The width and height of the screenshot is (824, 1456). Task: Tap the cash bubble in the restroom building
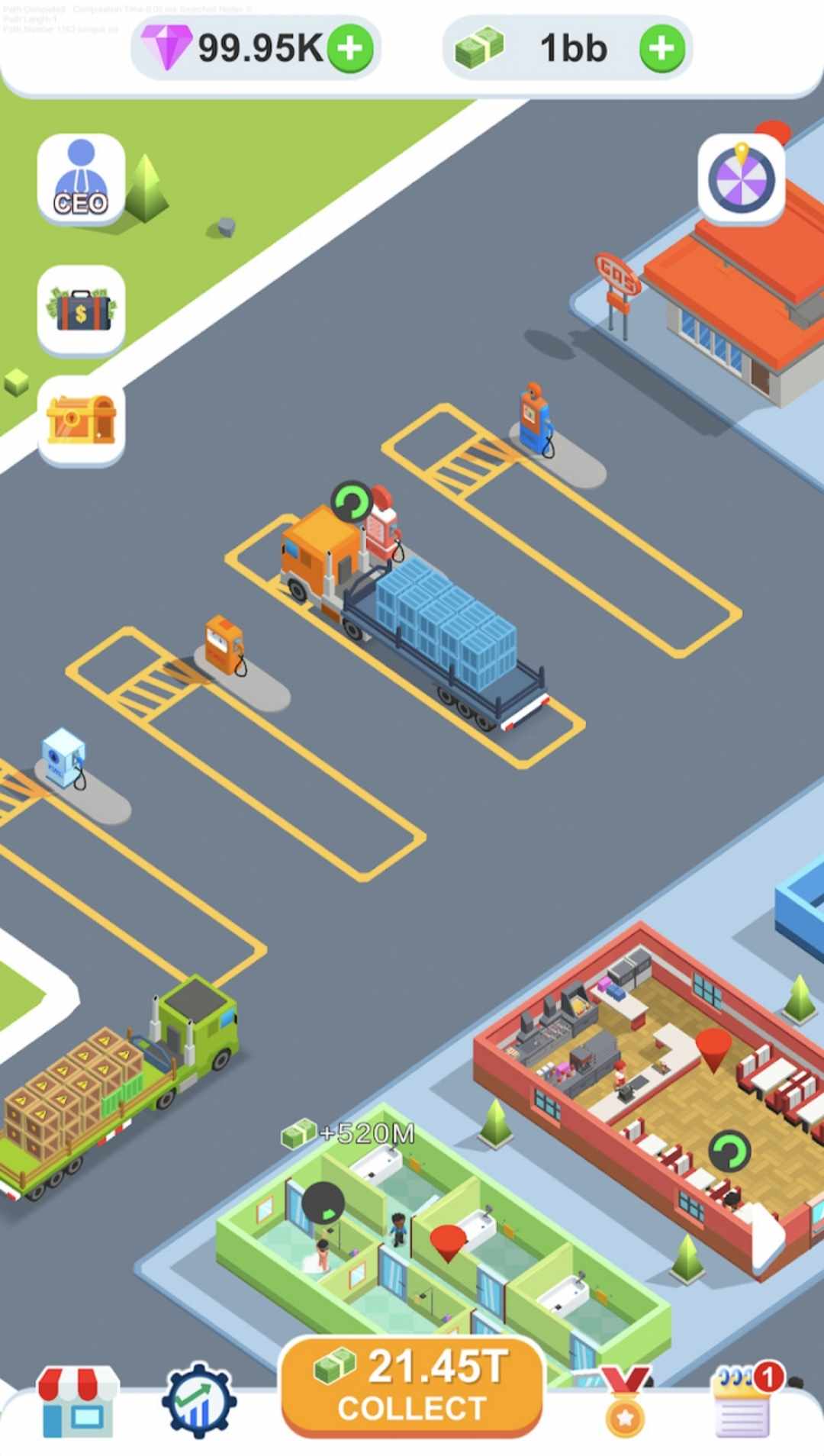point(323,1203)
